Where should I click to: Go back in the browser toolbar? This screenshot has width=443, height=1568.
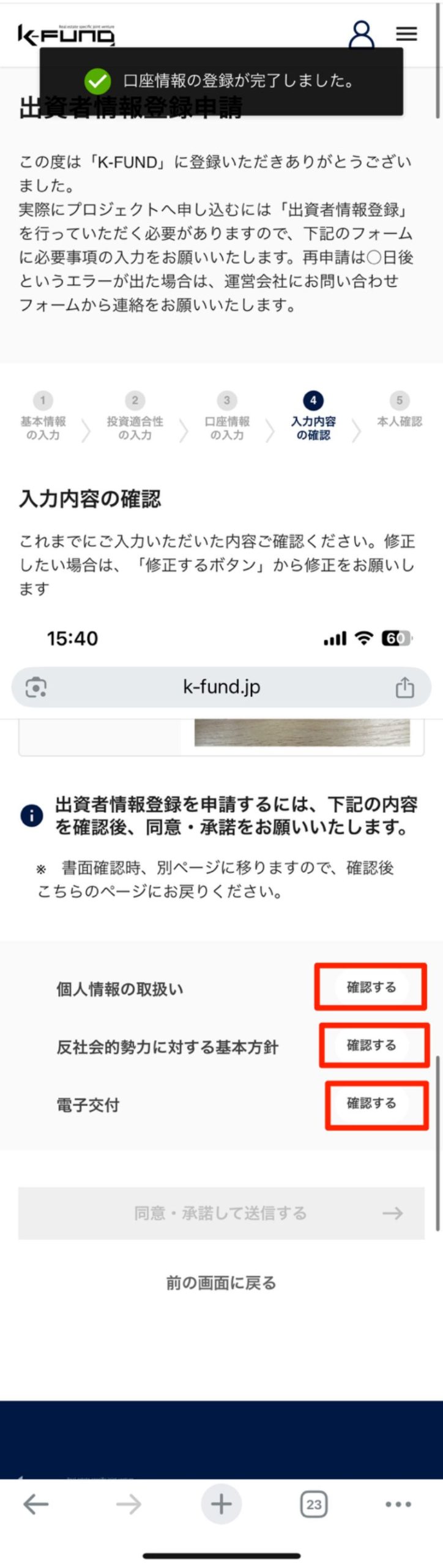pos(36,1504)
